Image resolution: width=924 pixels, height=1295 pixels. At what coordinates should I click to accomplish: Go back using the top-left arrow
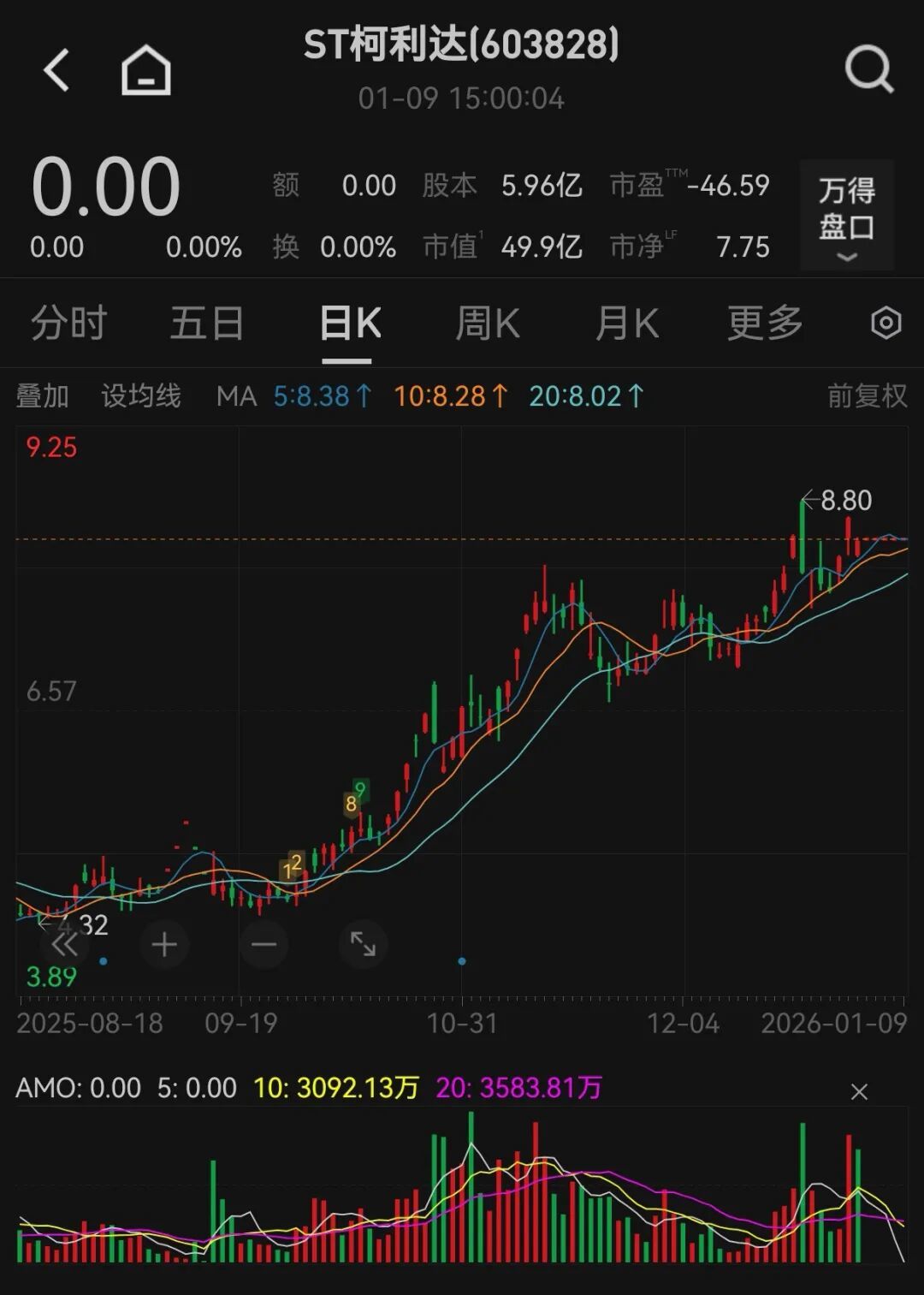pyautogui.click(x=56, y=69)
